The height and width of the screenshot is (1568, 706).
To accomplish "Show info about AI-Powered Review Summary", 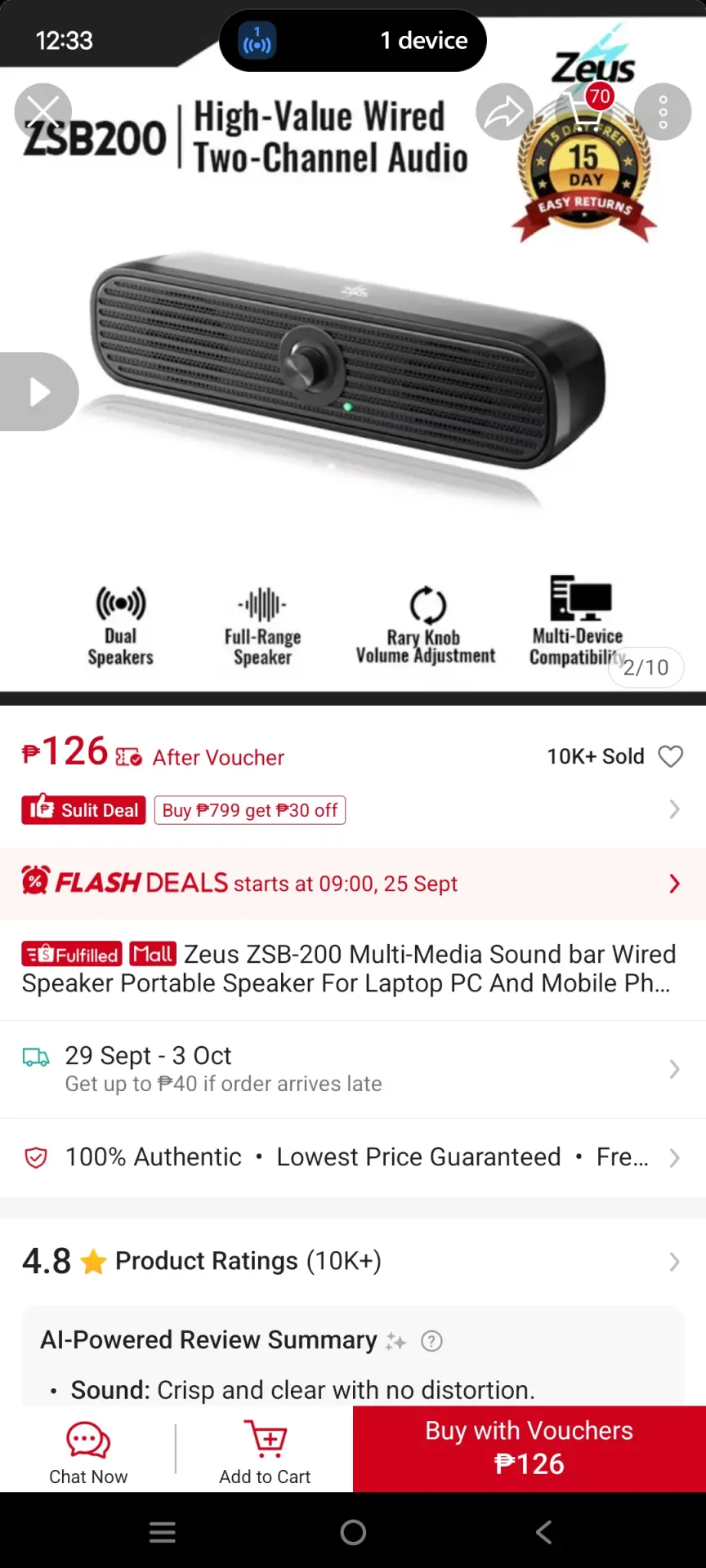I will click(x=431, y=1341).
